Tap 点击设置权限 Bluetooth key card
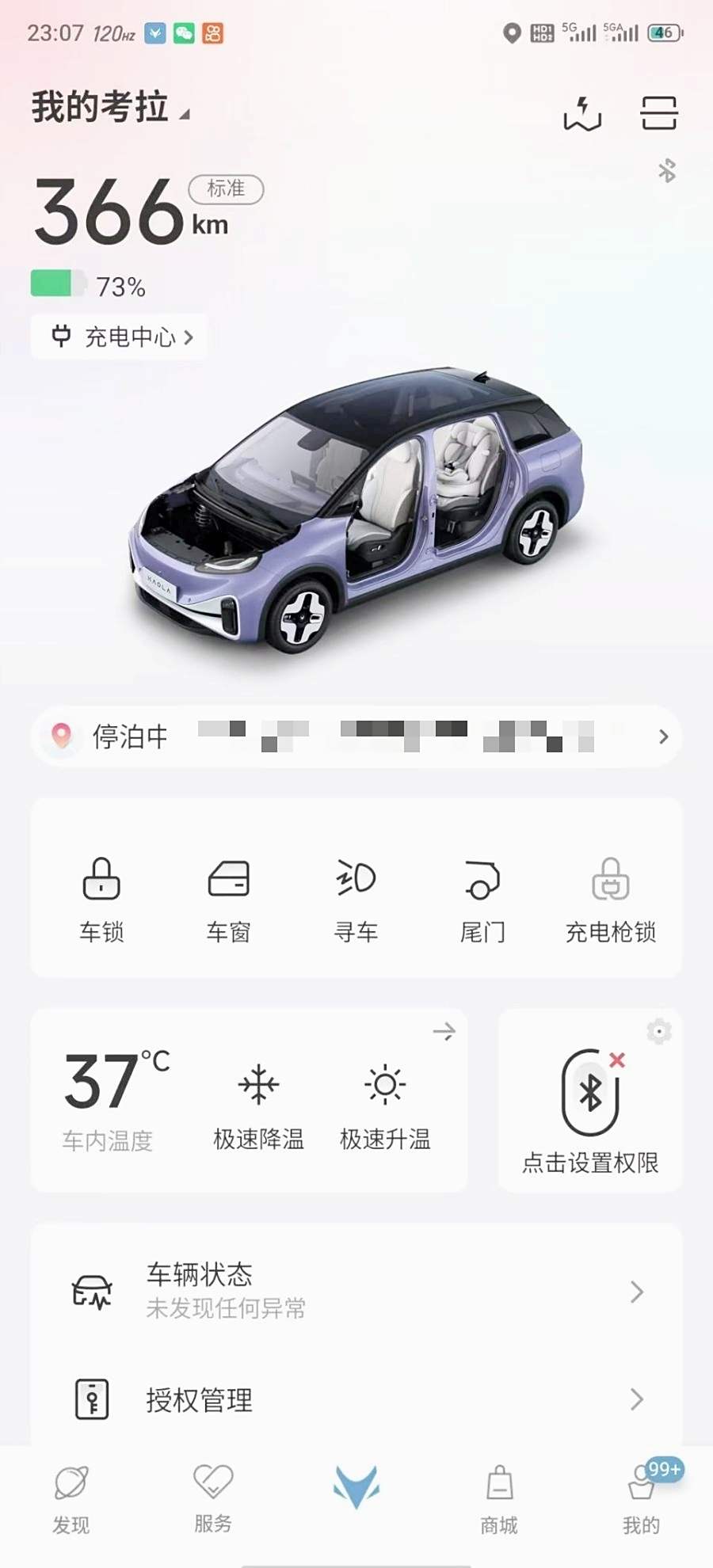This screenshot has height=1568, width=713. (590, 1109)
